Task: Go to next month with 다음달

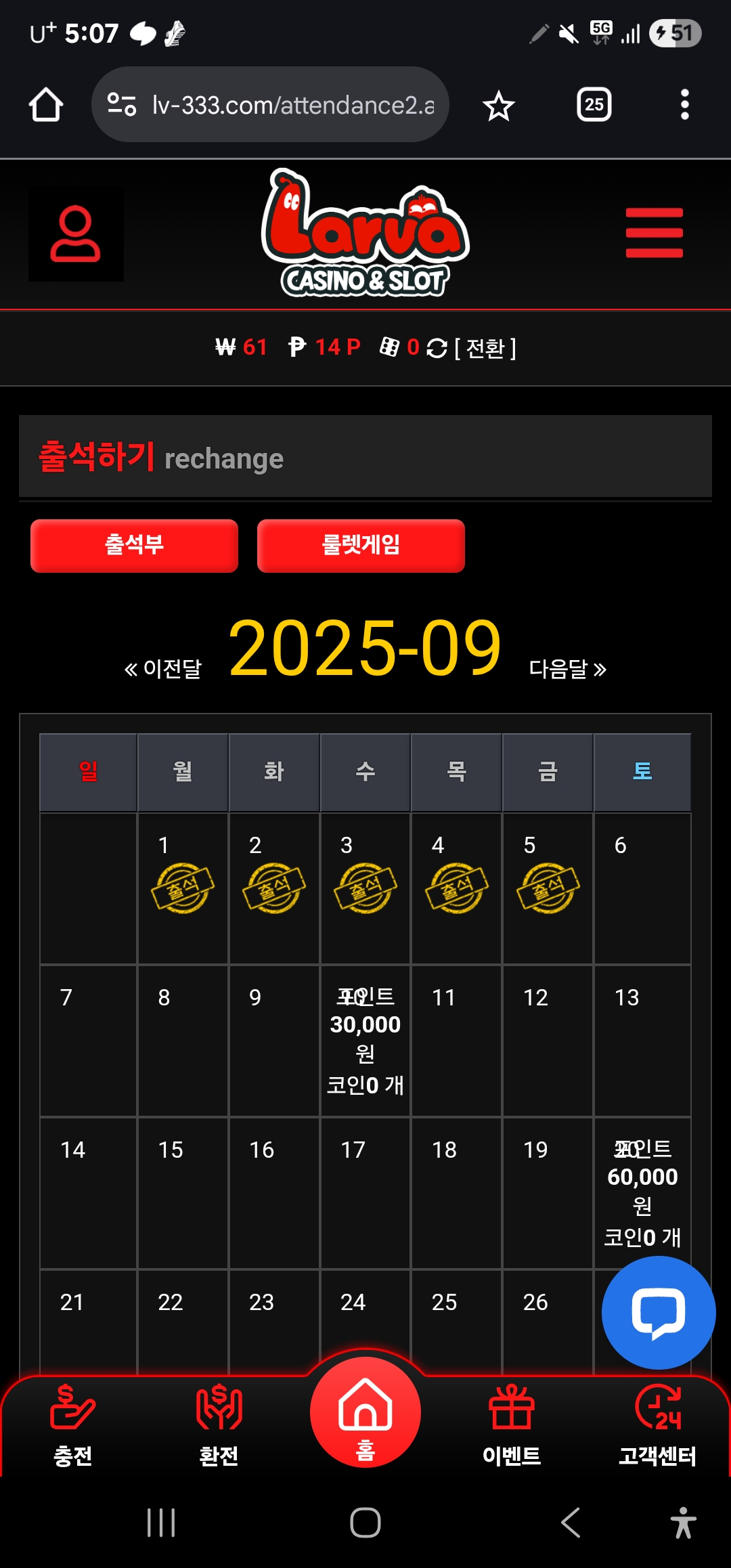Action: click(x=567, y=669)
